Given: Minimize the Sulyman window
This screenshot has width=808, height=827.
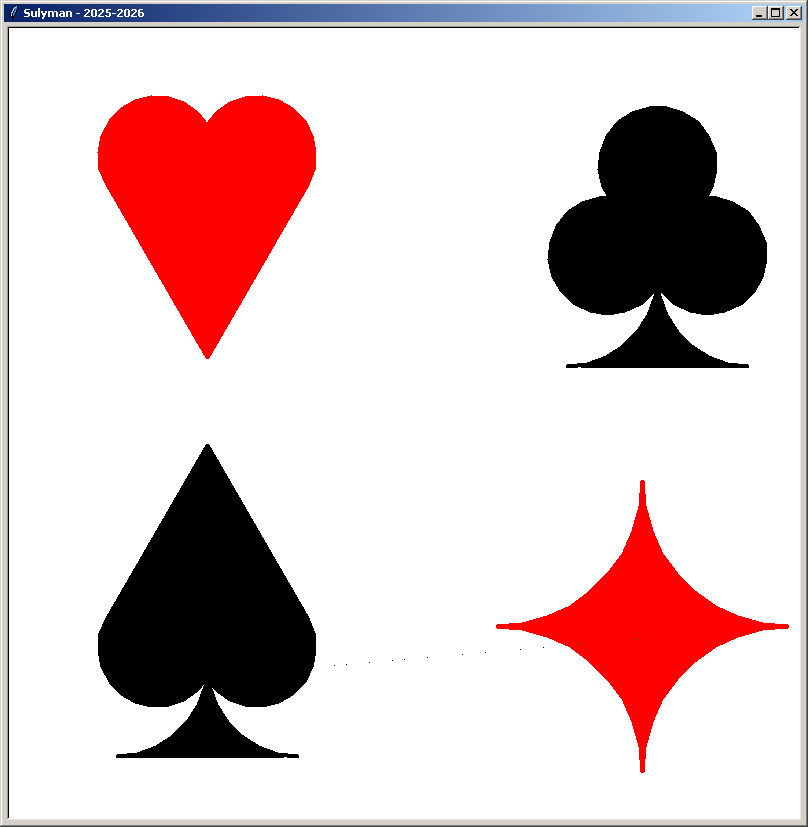Looking at the screenshot, I should pos(760,13).
